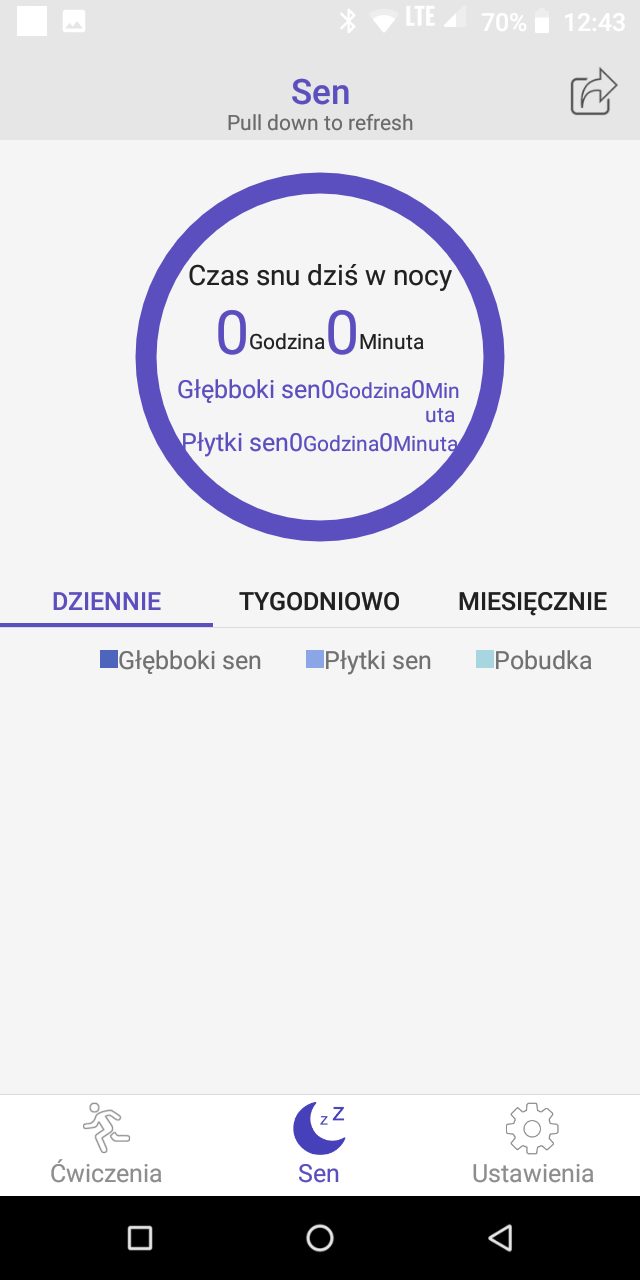The image size is (640, 1280).
Task: Open the Ćwiczenia section
Action: 106,1145
